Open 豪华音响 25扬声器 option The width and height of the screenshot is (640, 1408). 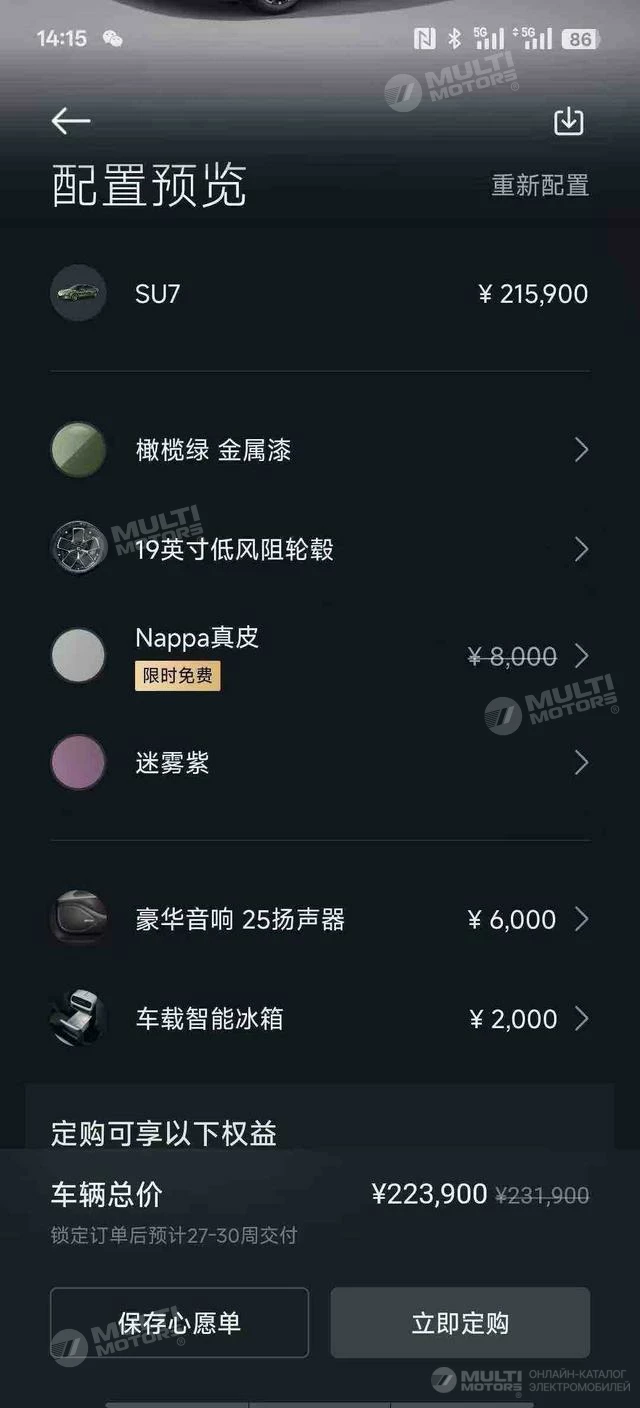click(320, 919)
